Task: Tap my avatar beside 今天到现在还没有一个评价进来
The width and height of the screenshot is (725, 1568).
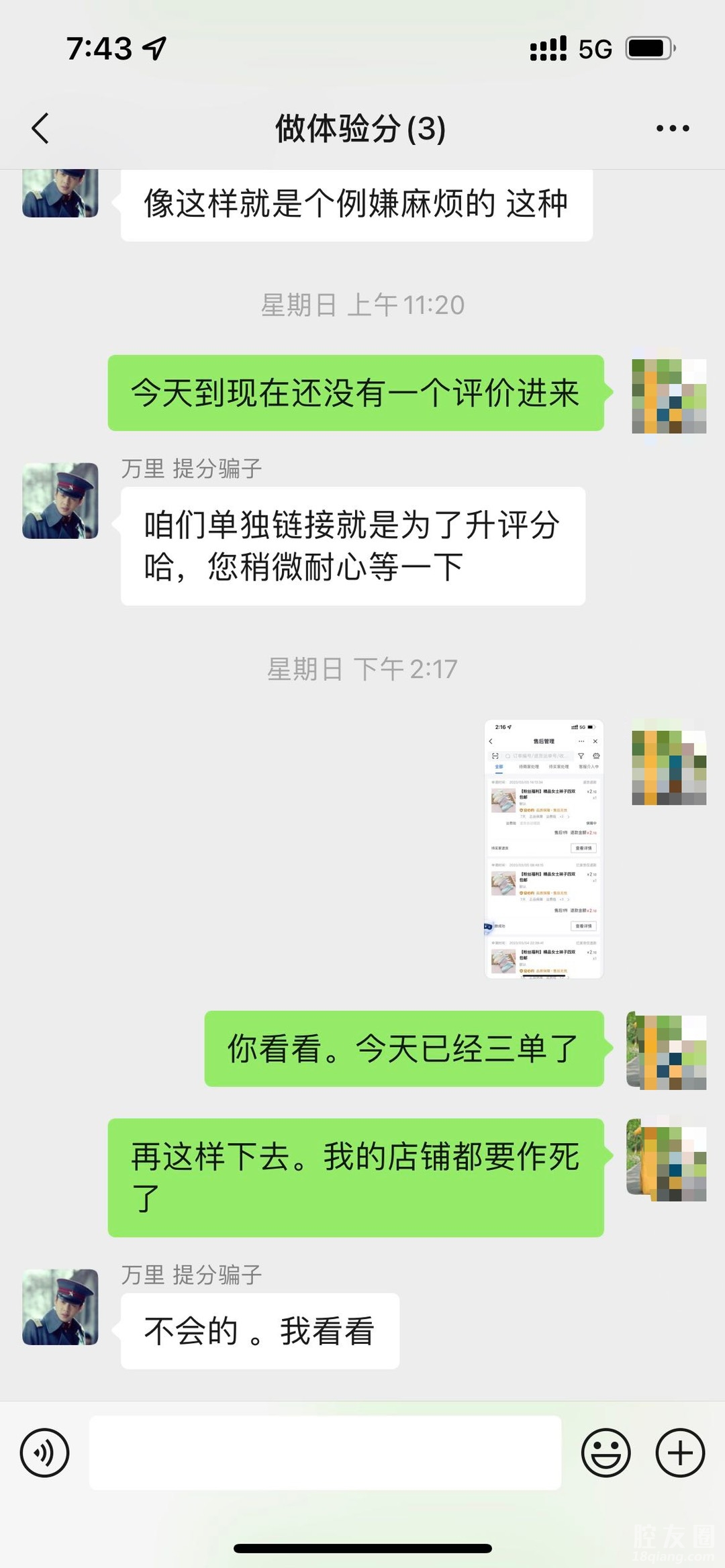Action: coord(669,395)
